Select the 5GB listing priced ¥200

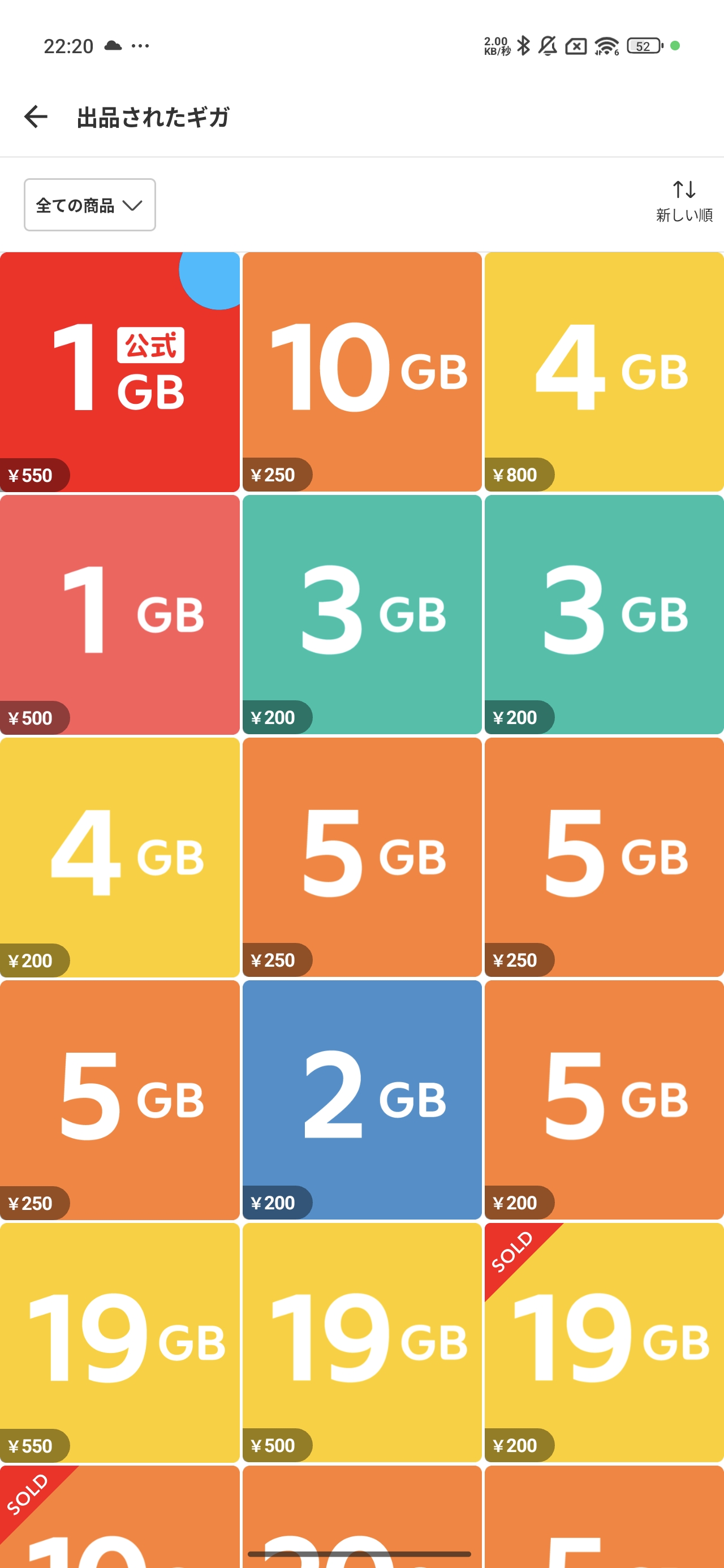click(604, 1099)
